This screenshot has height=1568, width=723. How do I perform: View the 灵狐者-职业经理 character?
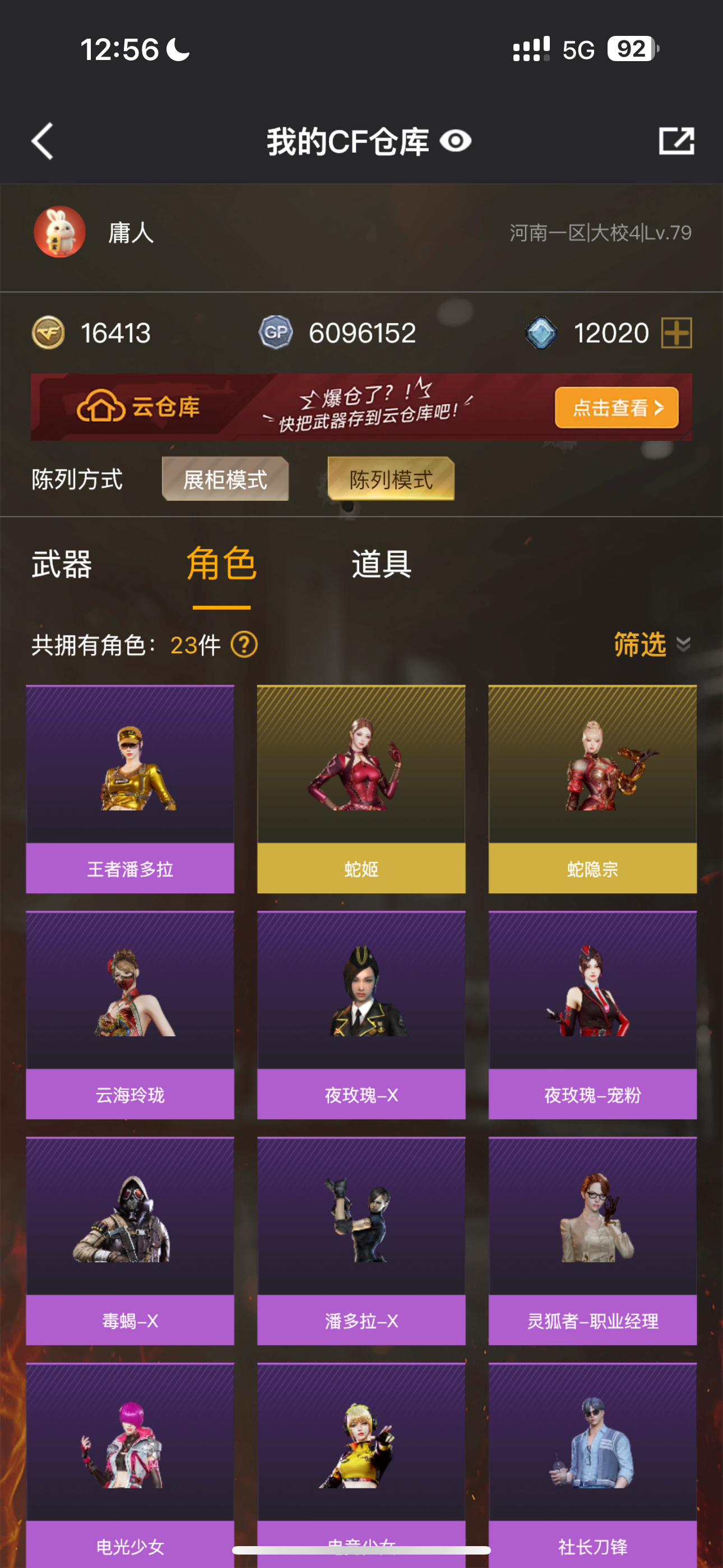coord(592,1240)
